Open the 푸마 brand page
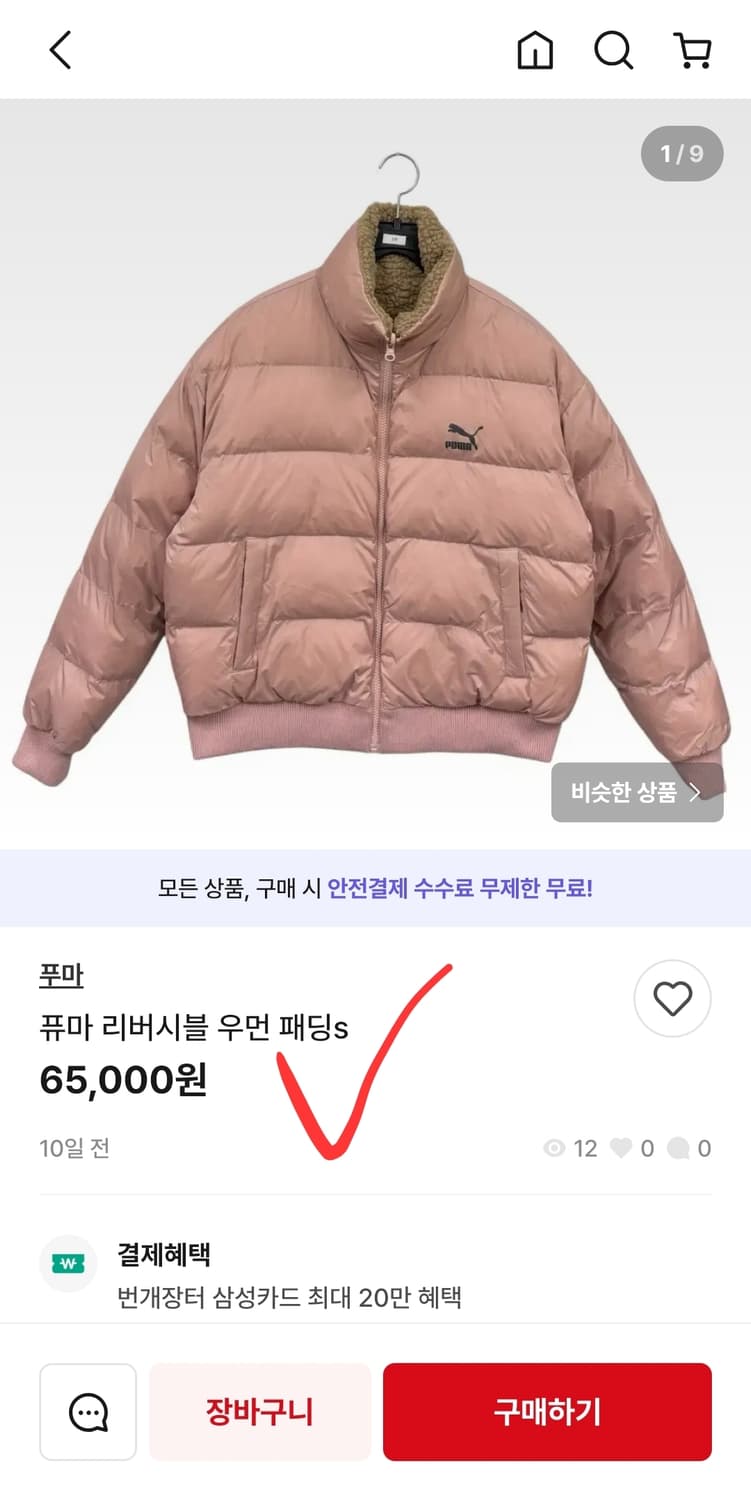 coord(62,973)
